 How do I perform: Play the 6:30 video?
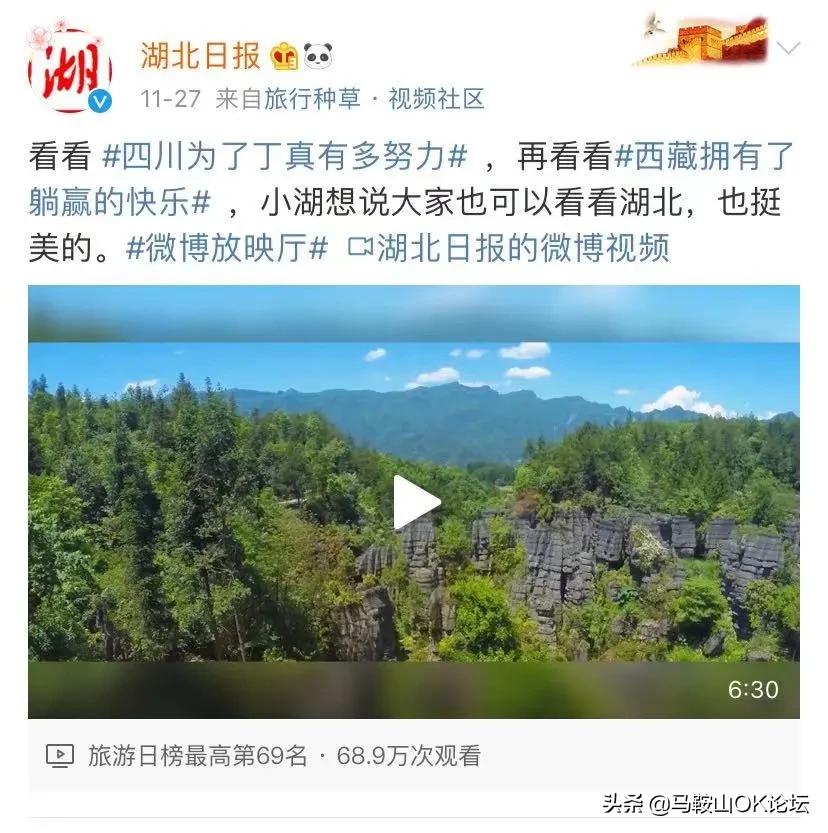tap(415, 502)
